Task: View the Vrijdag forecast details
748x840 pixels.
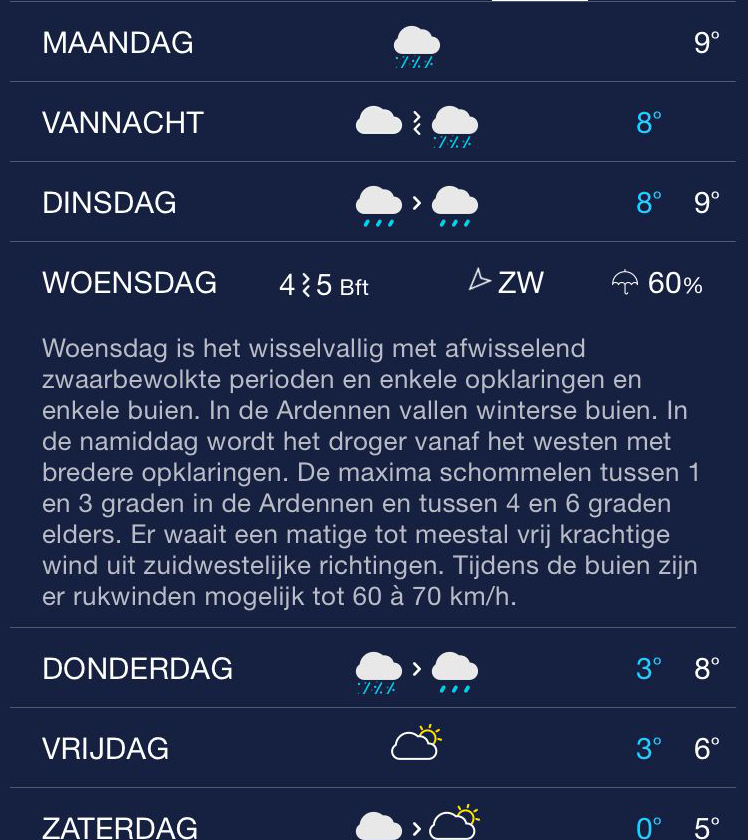Action: click(x=374, y=748)
